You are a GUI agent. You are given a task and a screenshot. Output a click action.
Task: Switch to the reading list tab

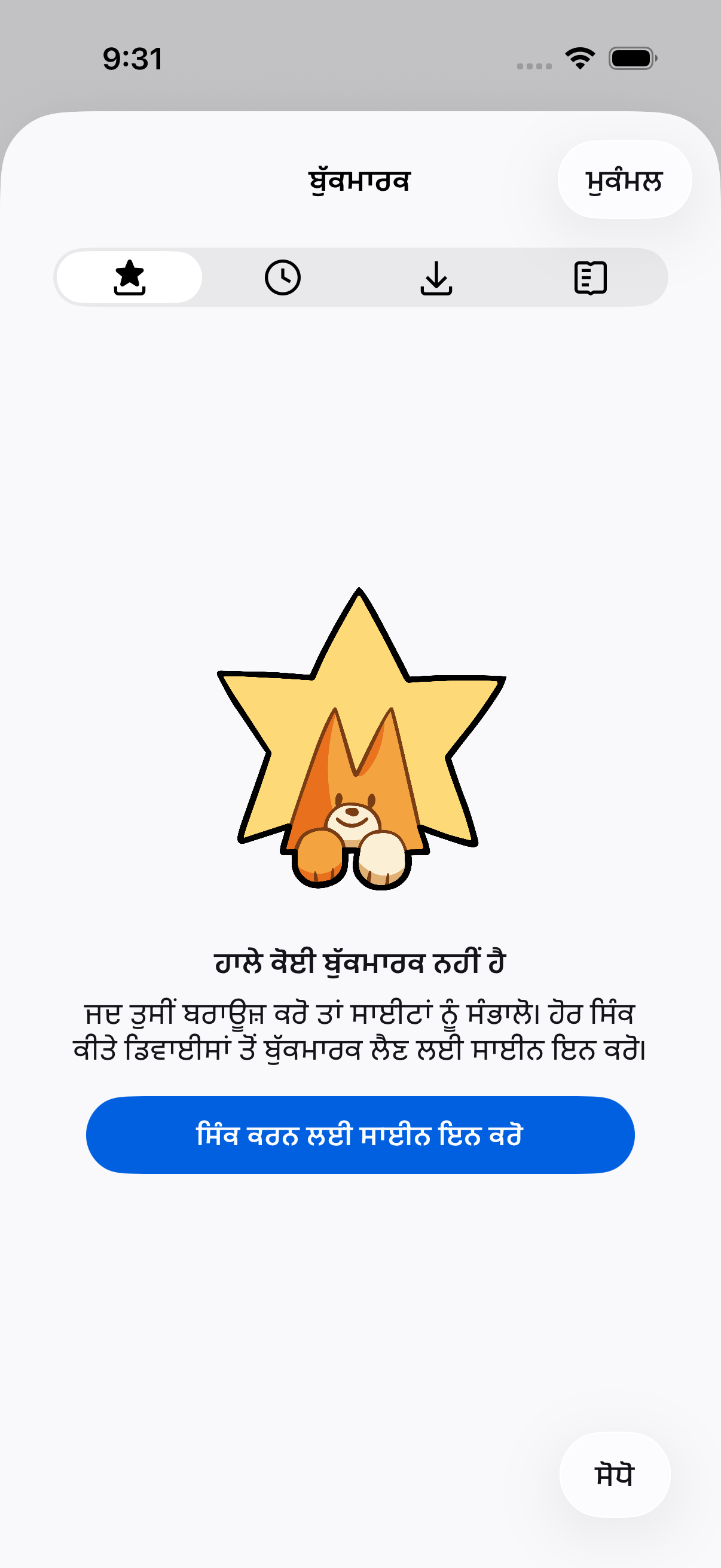[590, 277]
